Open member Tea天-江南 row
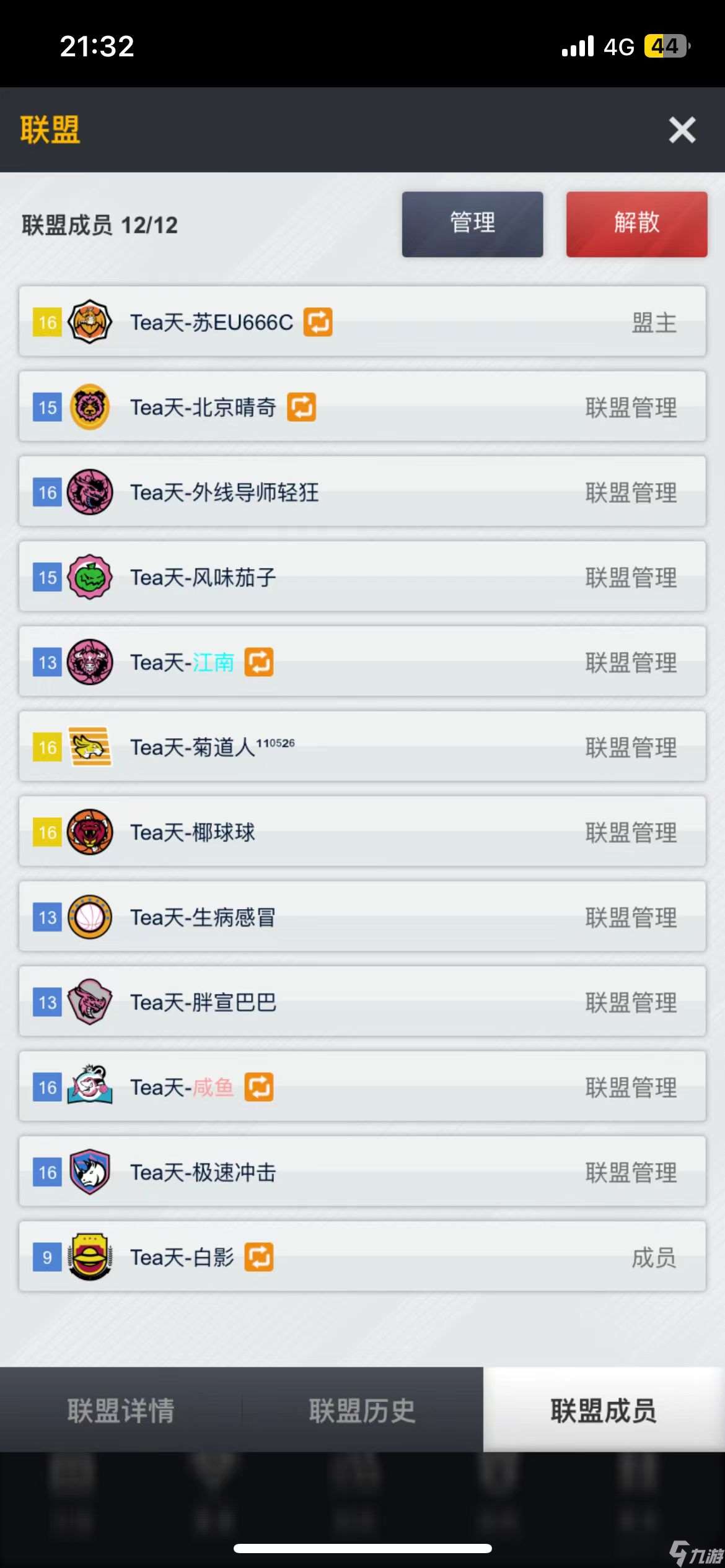This screenshot has width=725, height=1568. click(x=362, y=662)
